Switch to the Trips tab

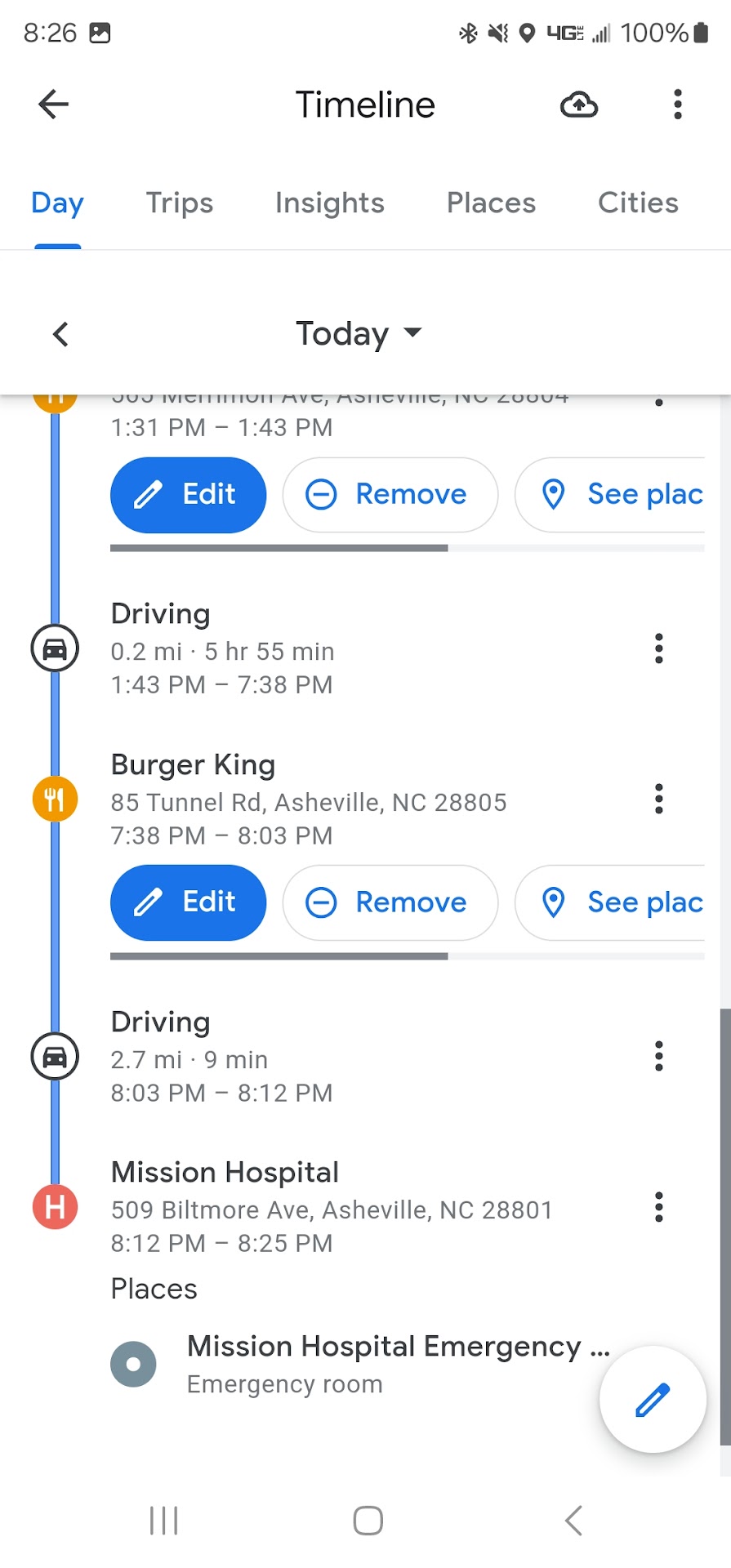[x=179, y=203]
